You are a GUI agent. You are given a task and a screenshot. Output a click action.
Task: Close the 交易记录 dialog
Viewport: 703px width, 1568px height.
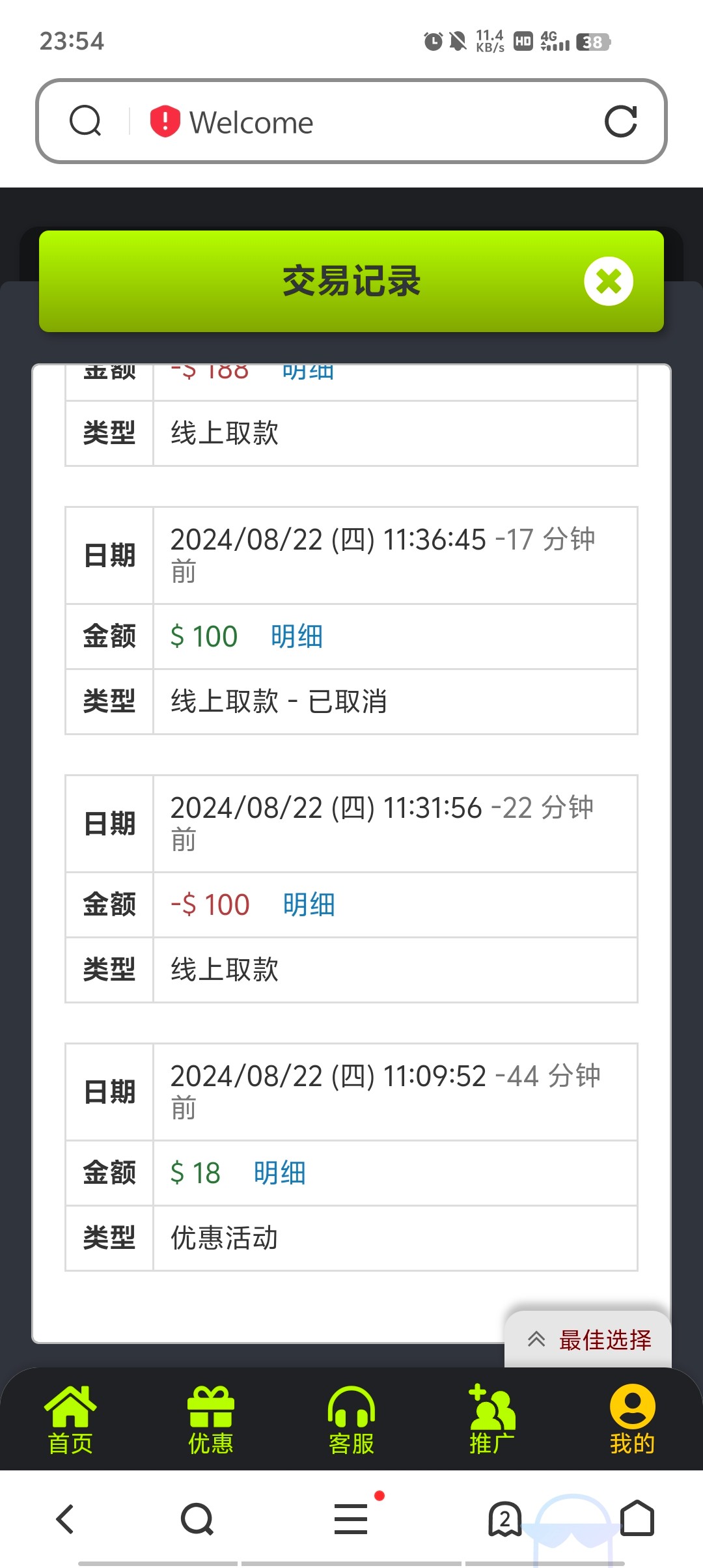click(609, 281)
